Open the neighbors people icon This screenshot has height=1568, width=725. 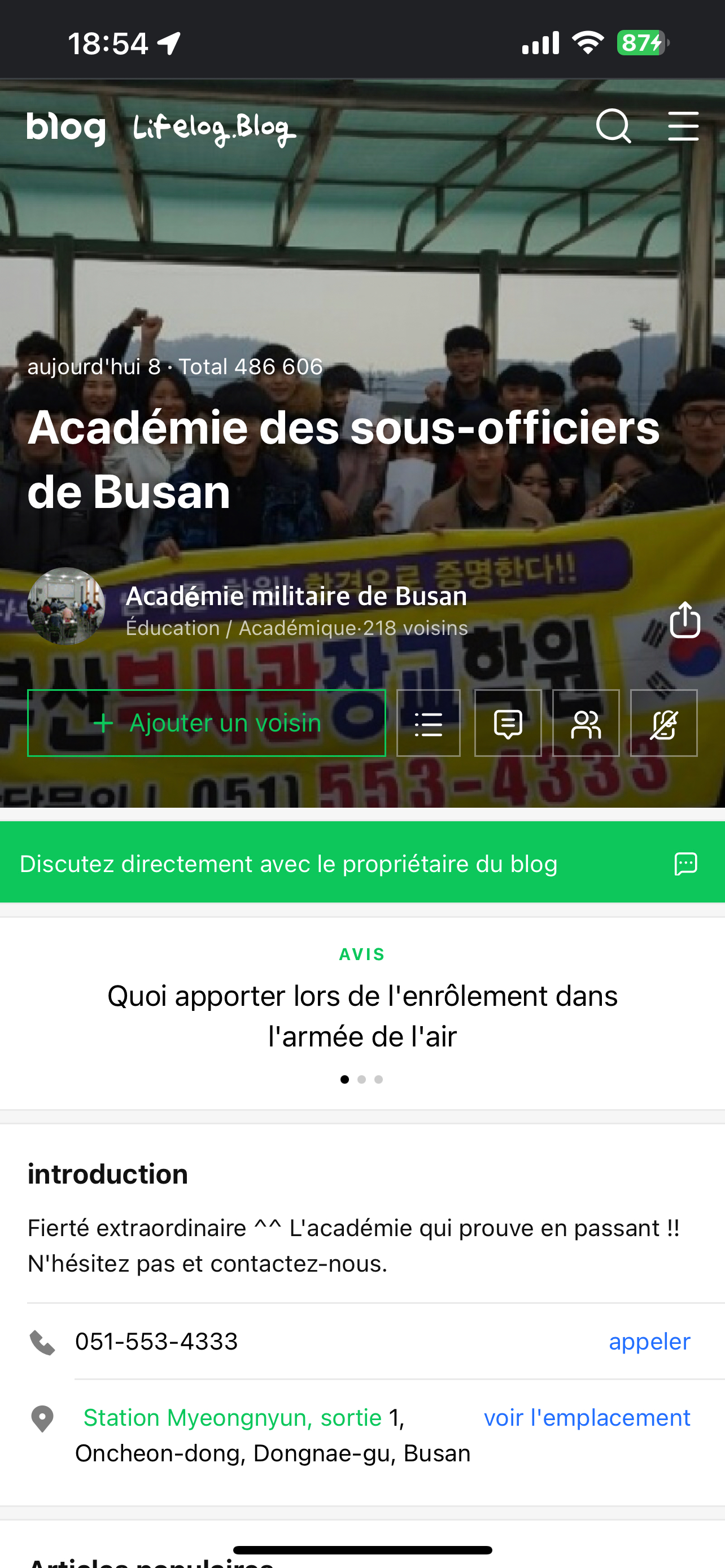tap(586, 722)
